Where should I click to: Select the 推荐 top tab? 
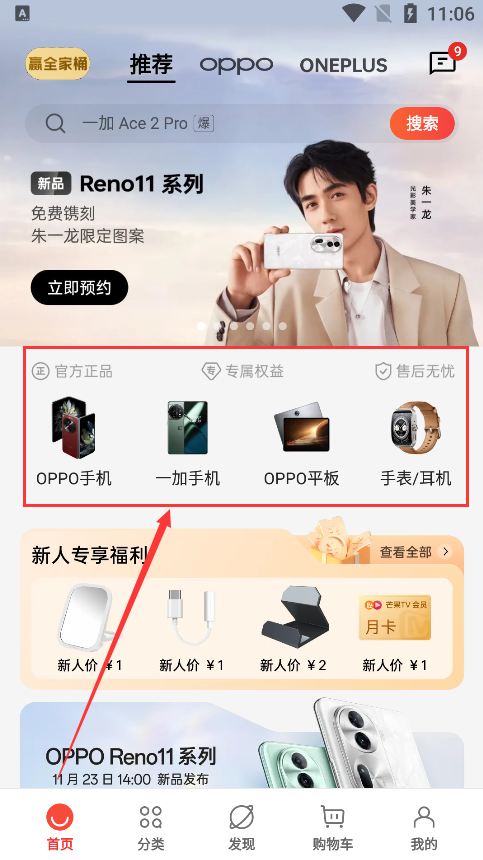[151, 65]
